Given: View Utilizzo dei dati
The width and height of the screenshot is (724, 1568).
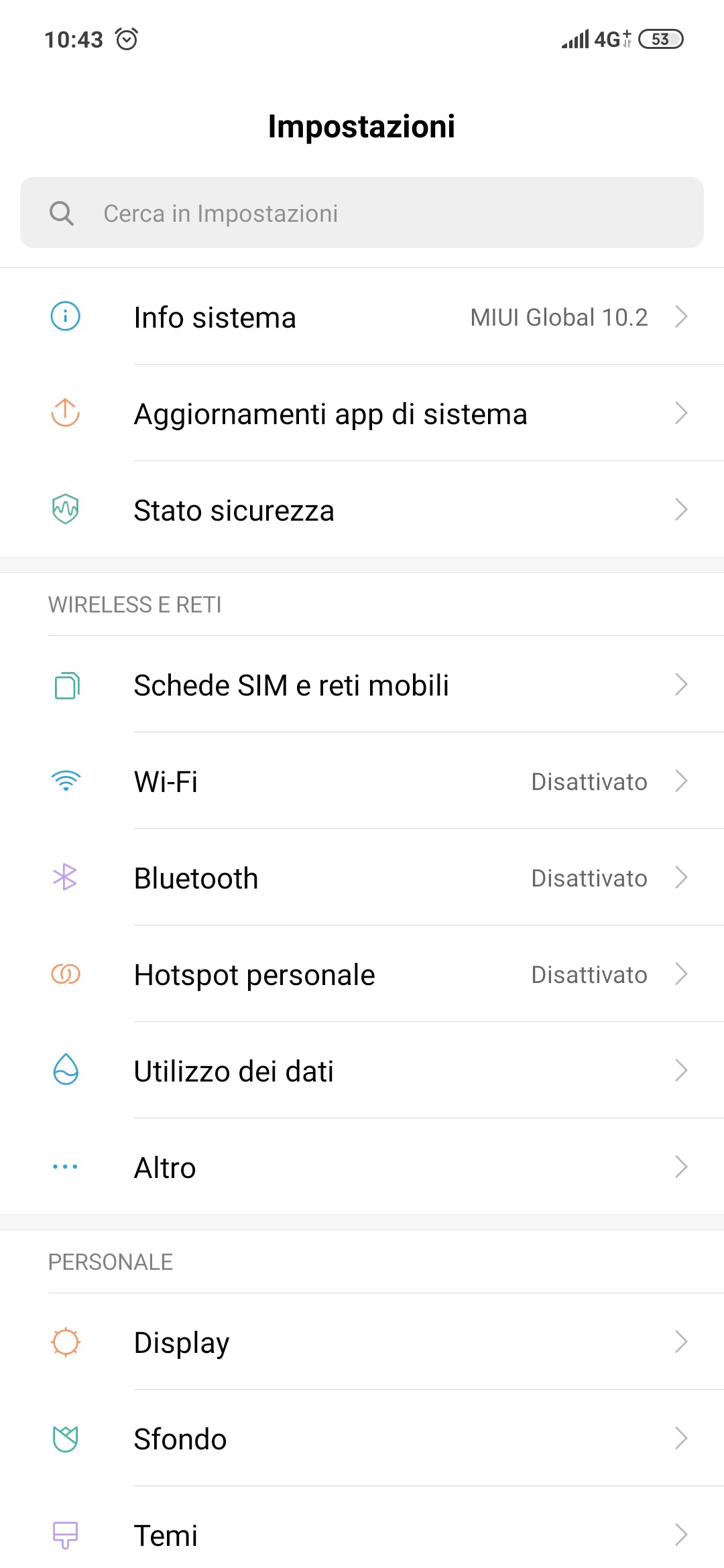Looking at the screenshot, I should (x=362, y=1071).
